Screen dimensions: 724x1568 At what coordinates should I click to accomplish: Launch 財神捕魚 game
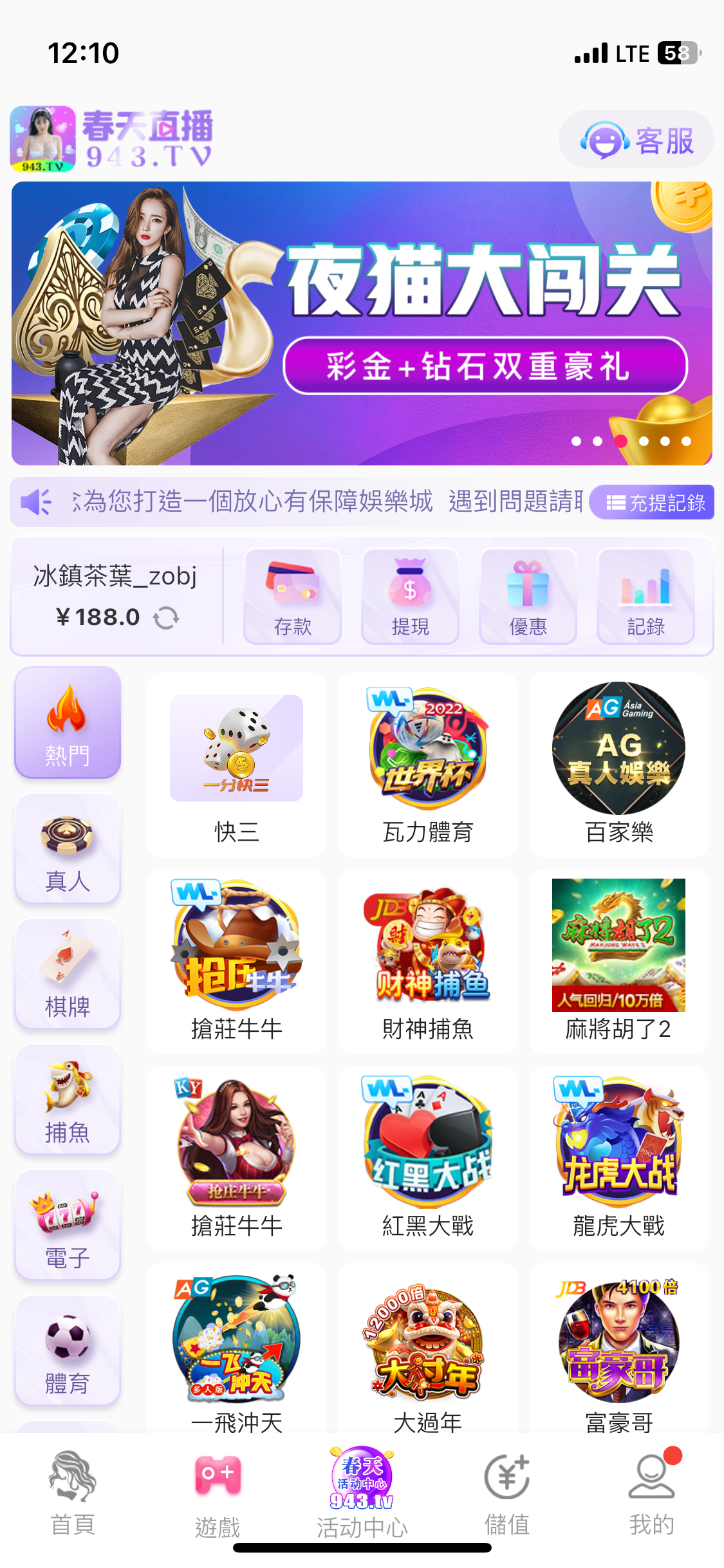point(427,961)
